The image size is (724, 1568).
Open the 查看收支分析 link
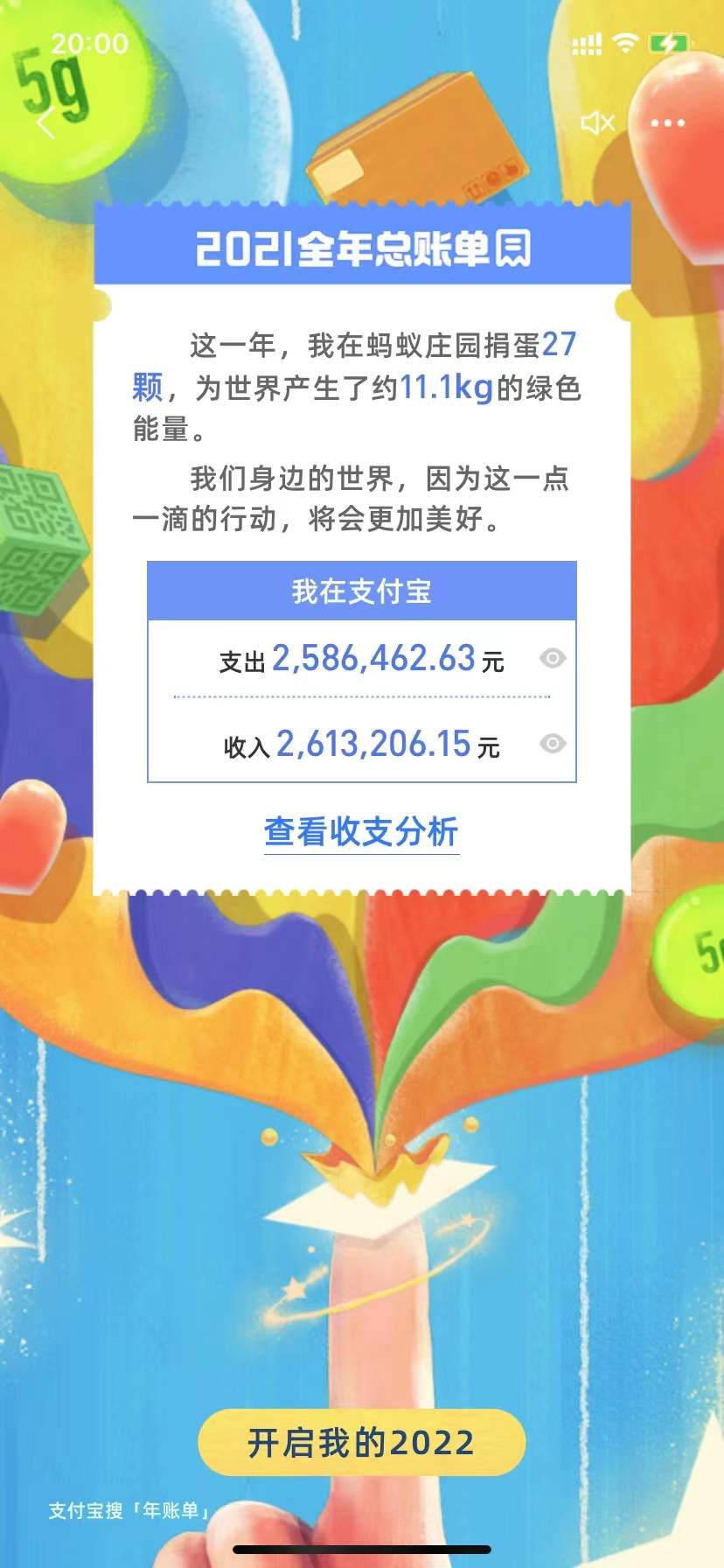(361, 832)
